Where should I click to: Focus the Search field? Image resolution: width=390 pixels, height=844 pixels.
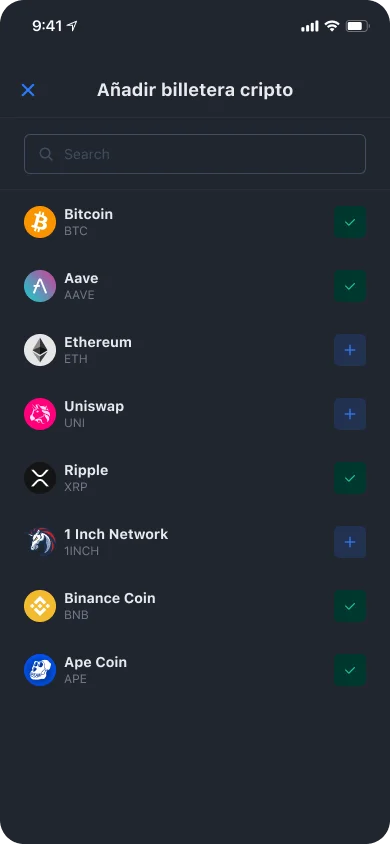click(x=195, y=154)
